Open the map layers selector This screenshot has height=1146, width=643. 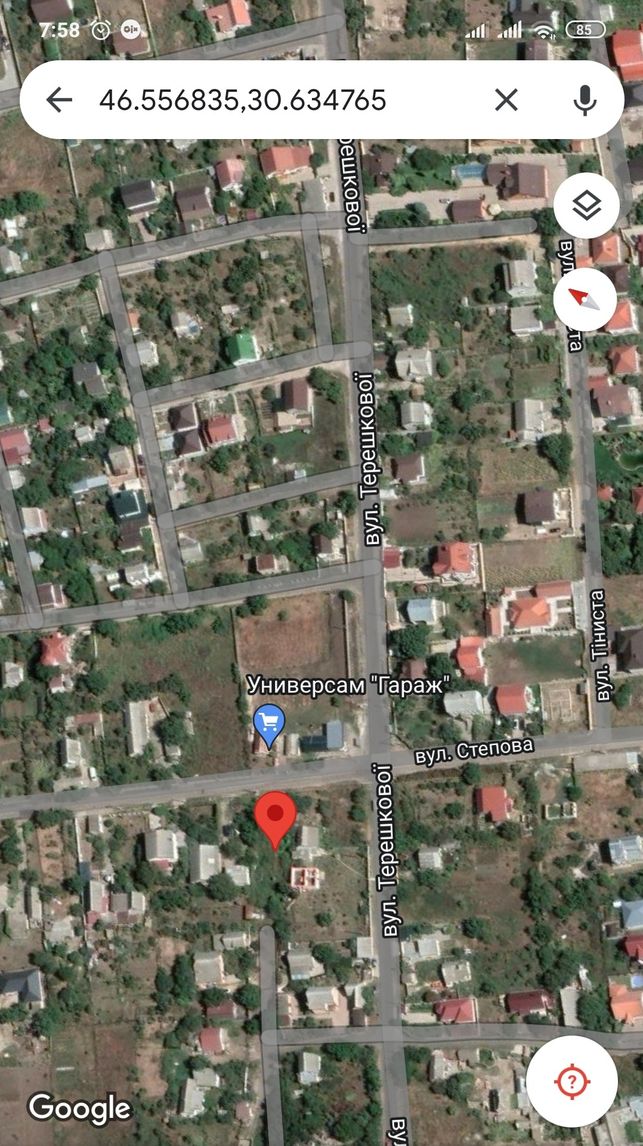587,205
